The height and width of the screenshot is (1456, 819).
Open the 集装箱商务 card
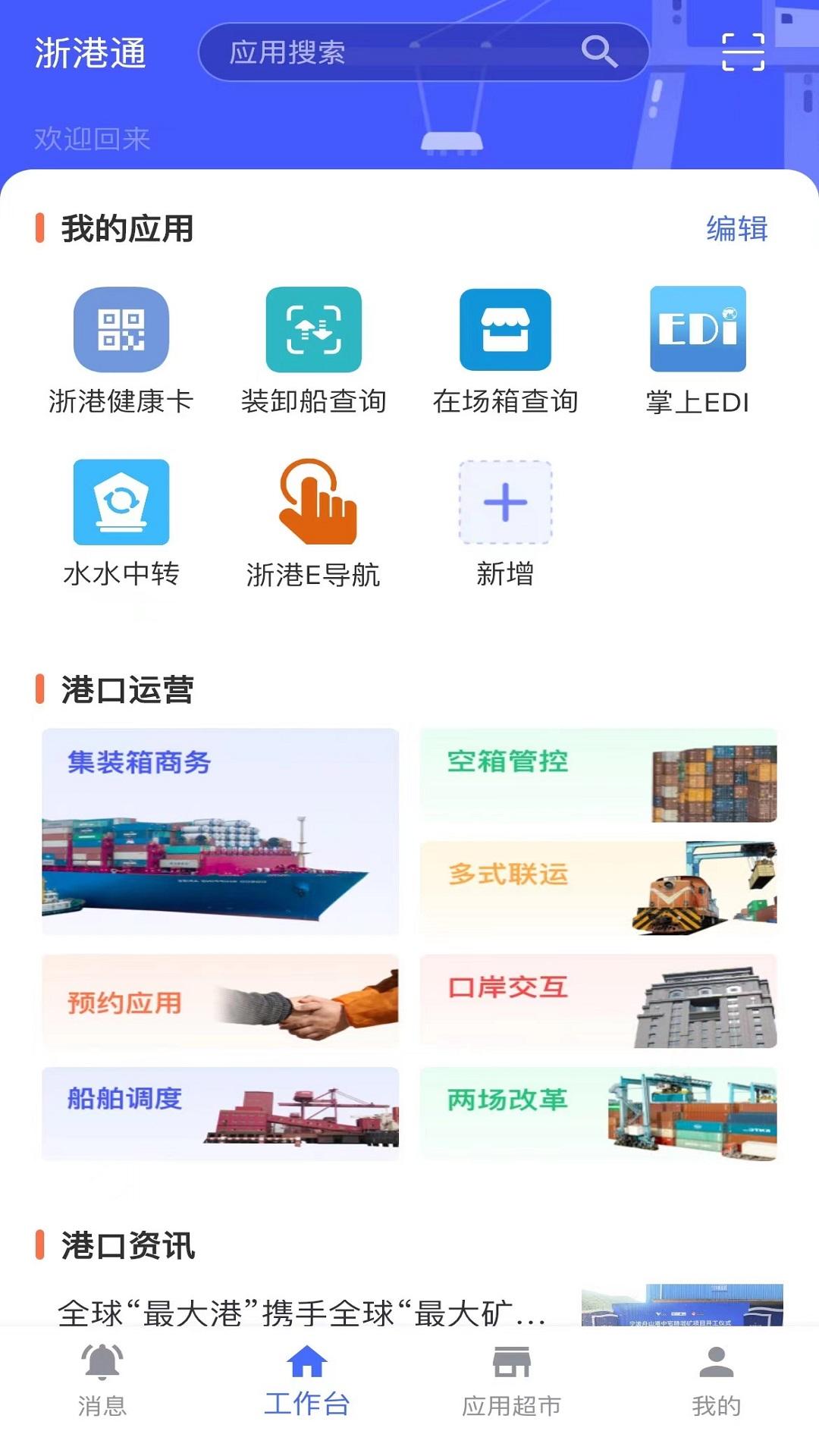click(x=221, y=830)
